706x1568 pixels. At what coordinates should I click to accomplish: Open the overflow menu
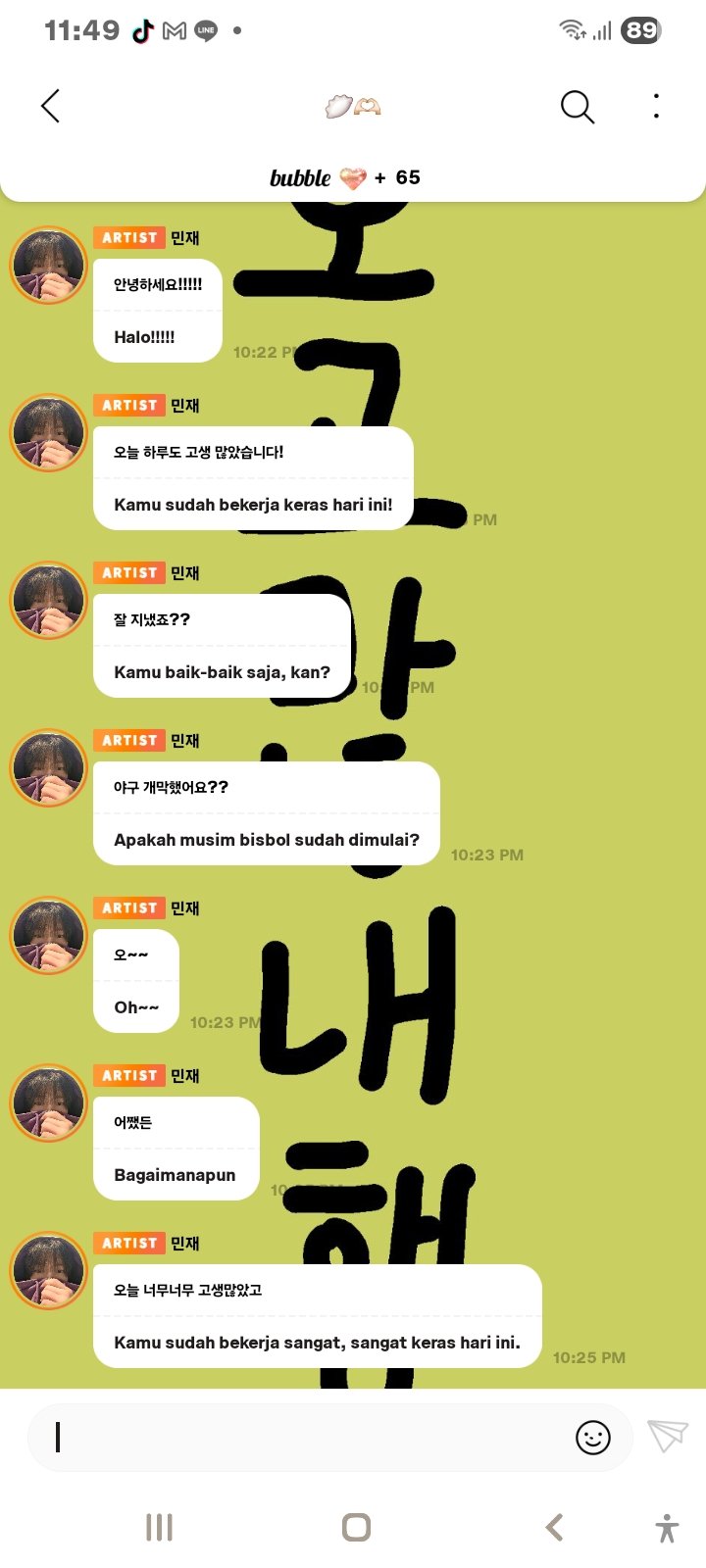point(656,106)
